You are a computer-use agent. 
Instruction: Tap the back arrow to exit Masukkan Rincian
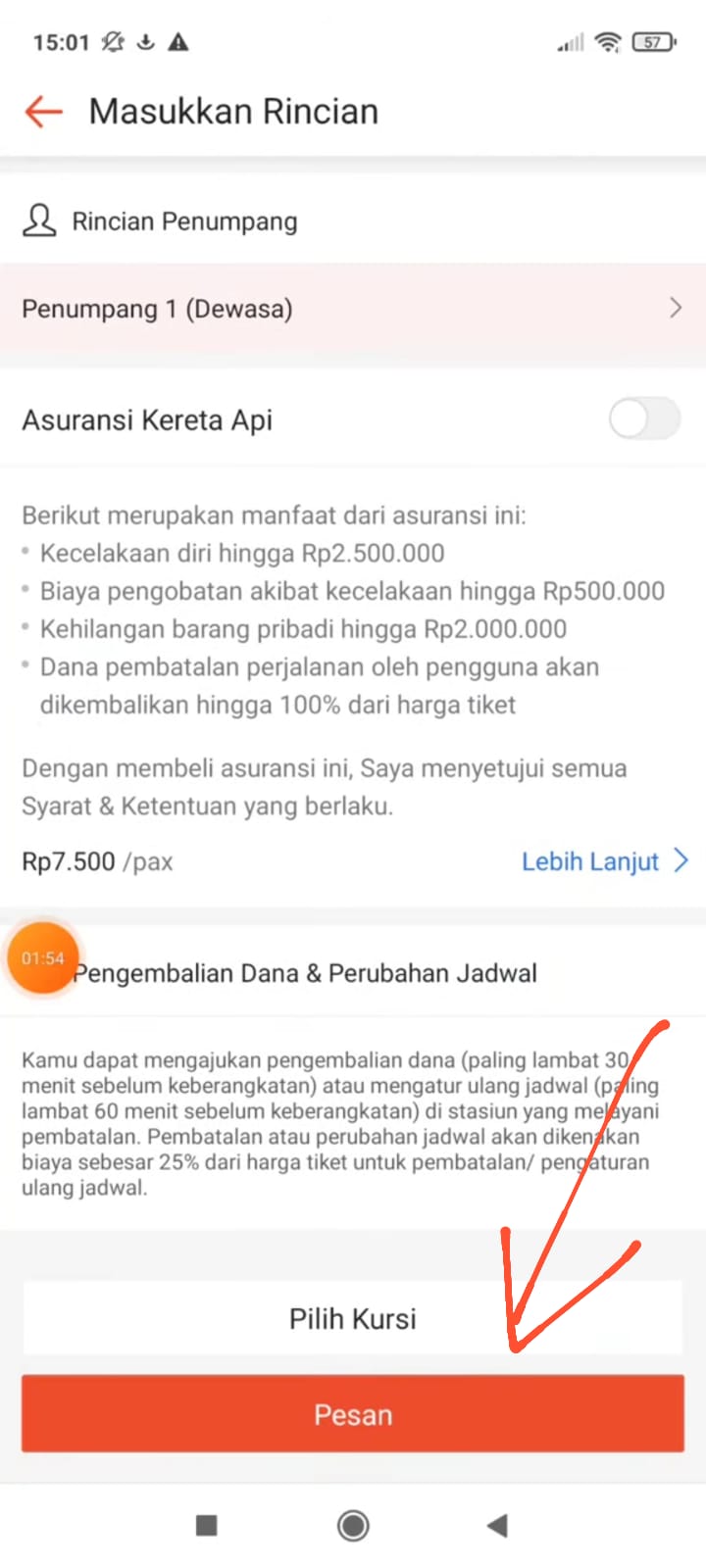tap(42, 112)
